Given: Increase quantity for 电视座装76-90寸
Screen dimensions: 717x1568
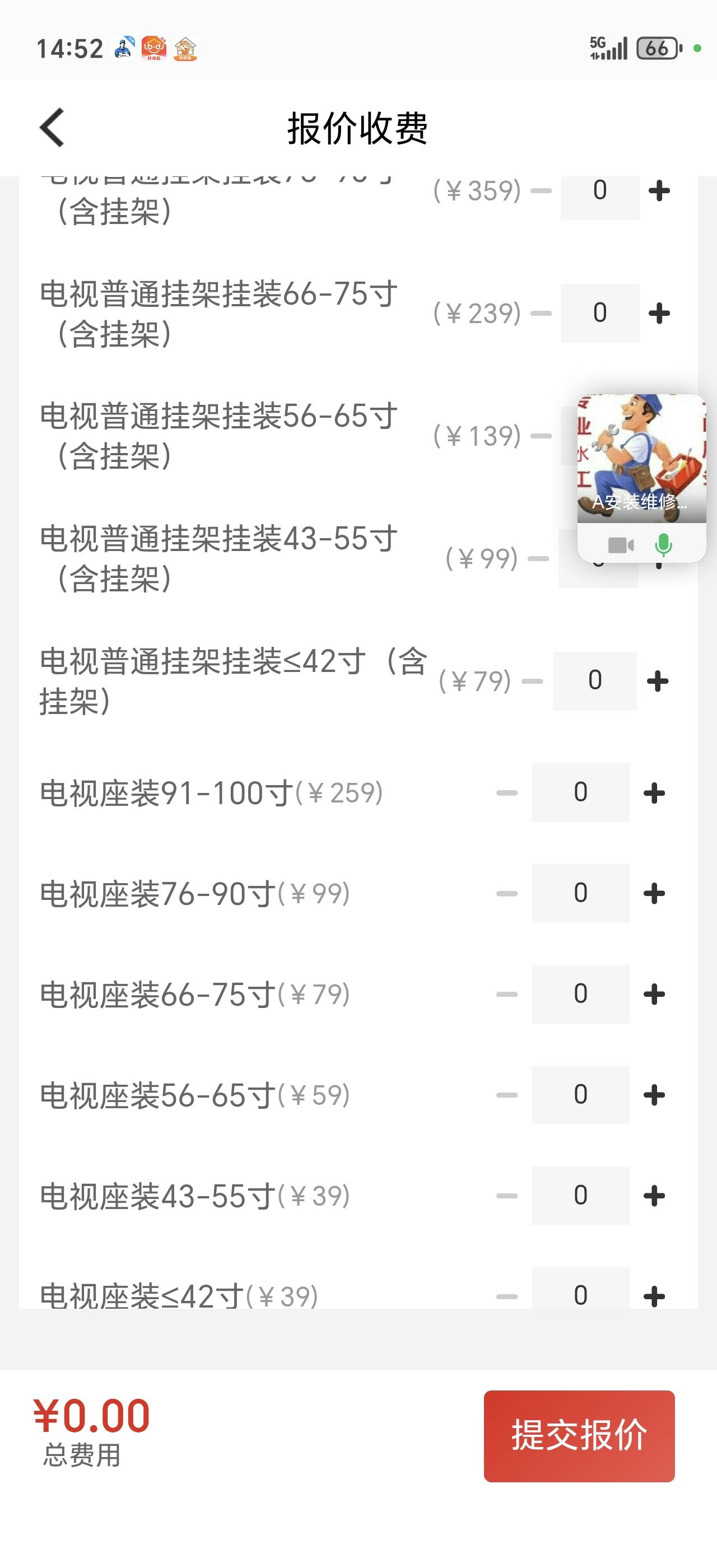Looking at the screenshot, I should pos(654,894).
